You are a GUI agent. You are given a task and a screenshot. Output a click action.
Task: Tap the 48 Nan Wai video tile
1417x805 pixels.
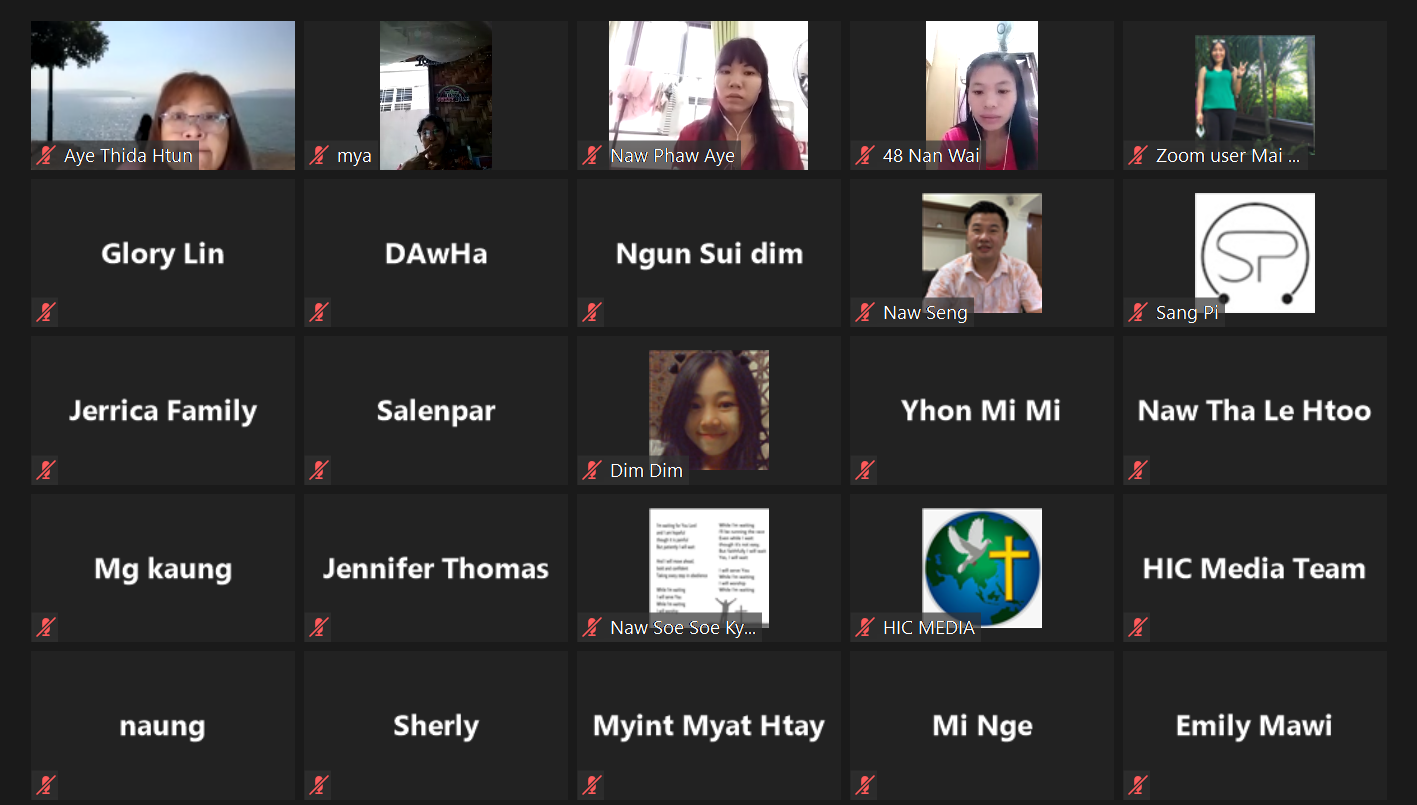coord(981,95)
